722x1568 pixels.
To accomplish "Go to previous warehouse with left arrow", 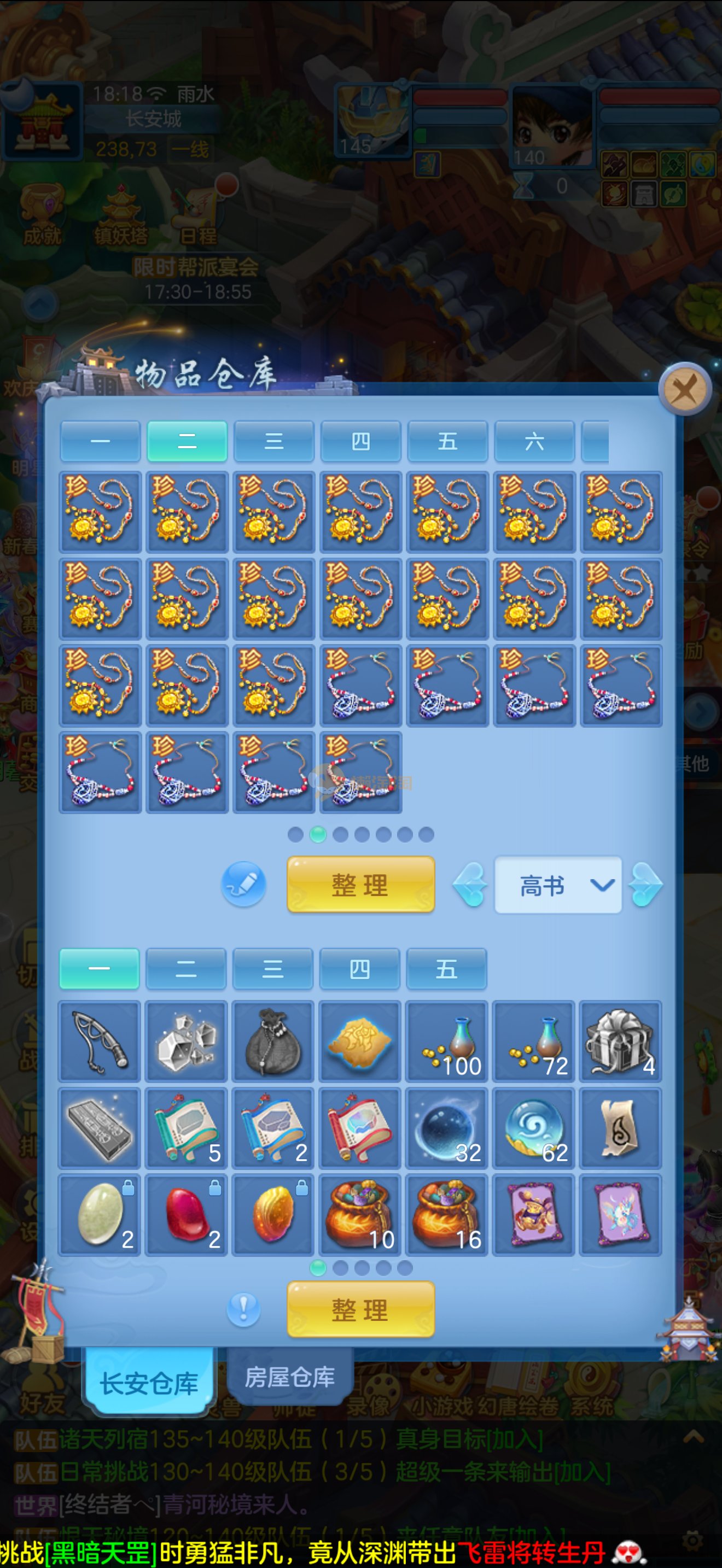I will point(470,885).
